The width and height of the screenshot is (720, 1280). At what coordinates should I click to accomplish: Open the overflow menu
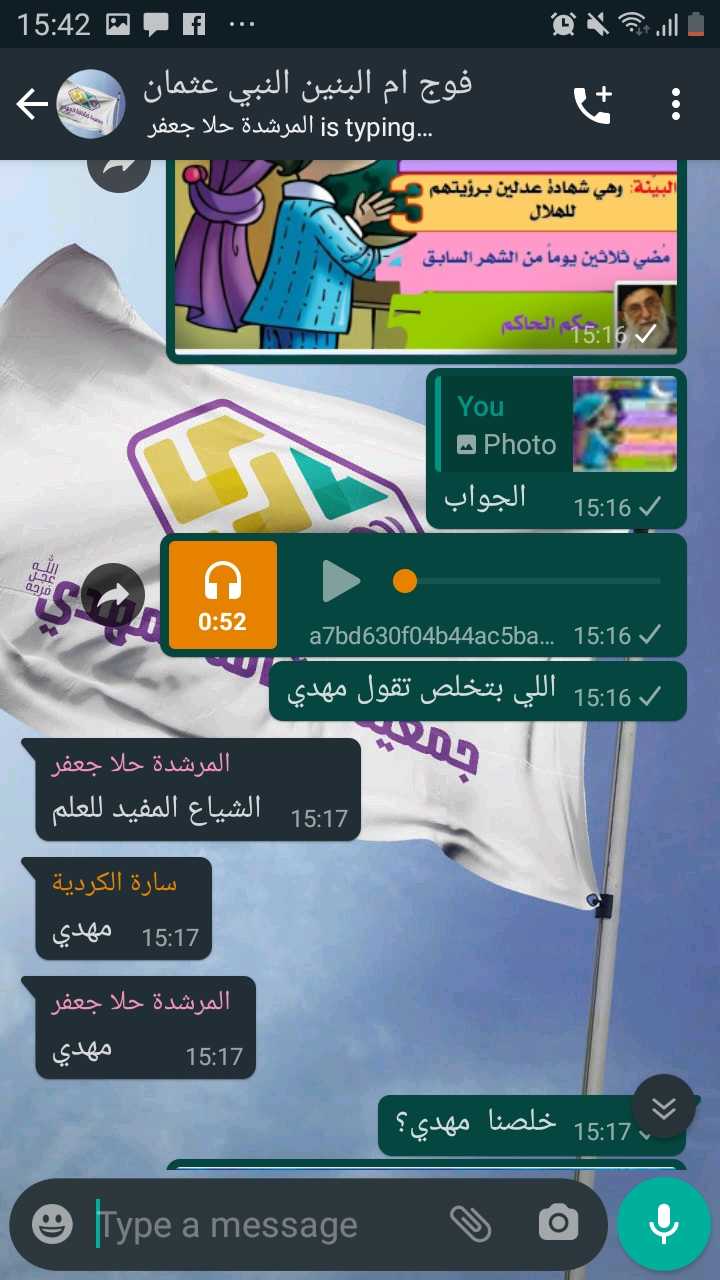click(676, 104)
